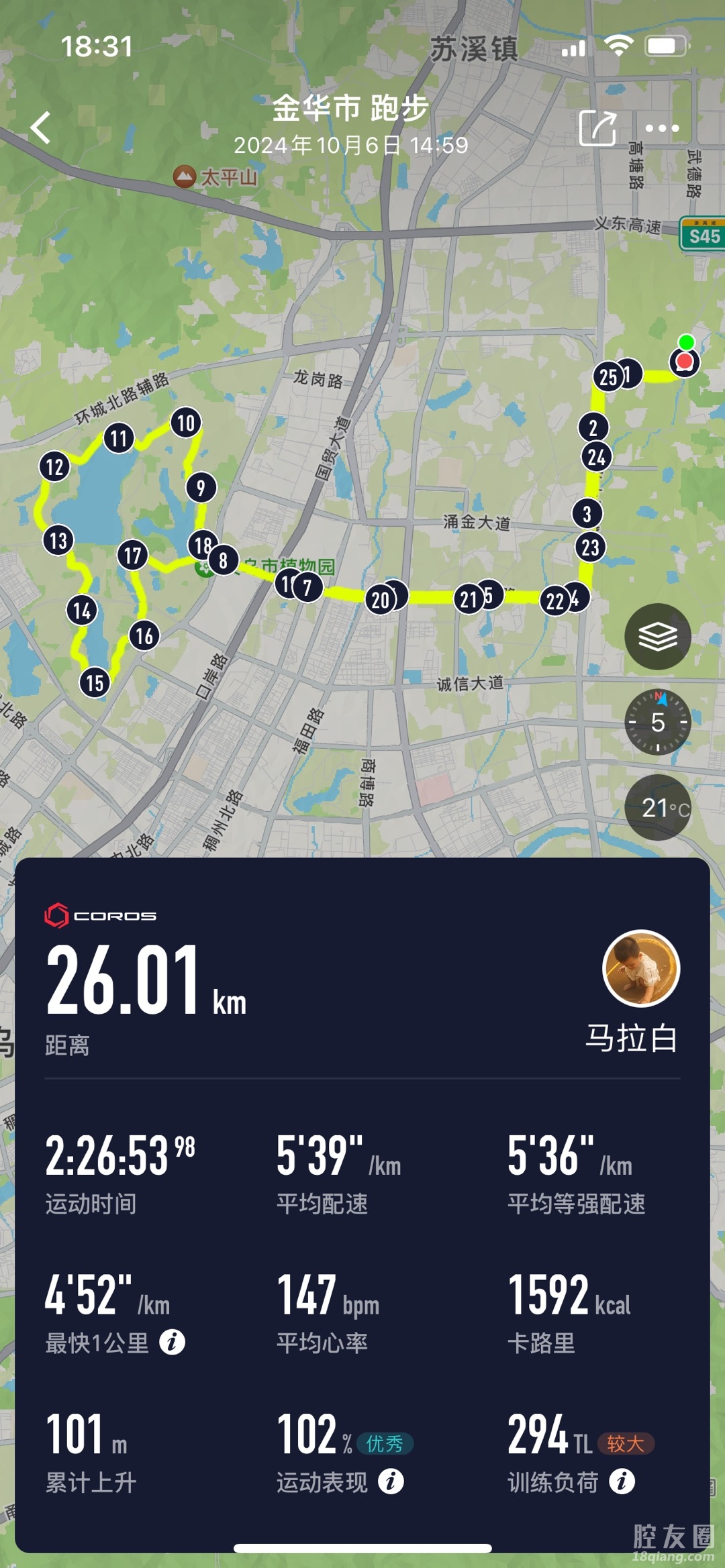The image size is (725, 1568).
Task: Open the map layers button
Action: pyautogui.click(x=657, y=635)
